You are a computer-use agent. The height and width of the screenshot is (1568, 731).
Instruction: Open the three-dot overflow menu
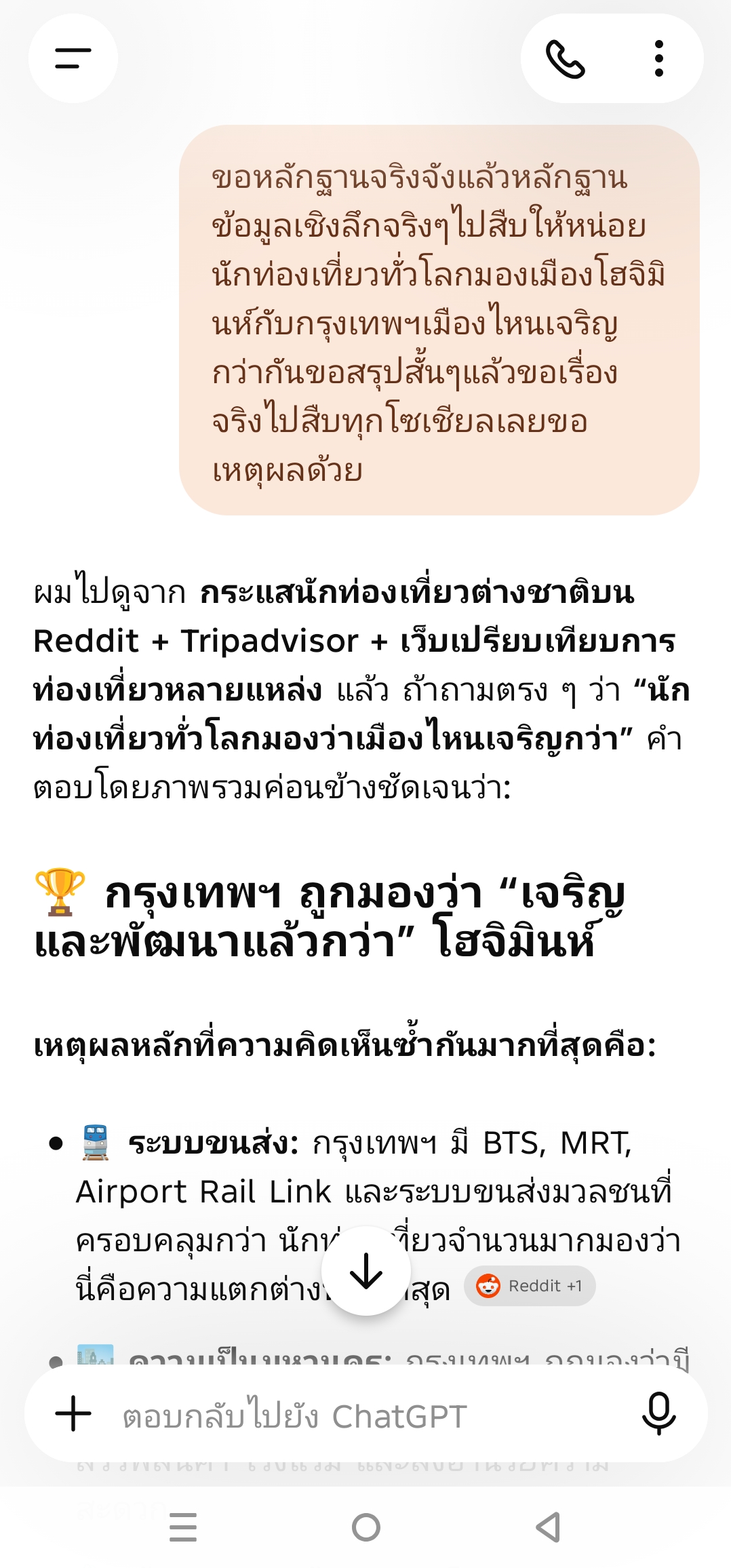(x=658, y=59)
